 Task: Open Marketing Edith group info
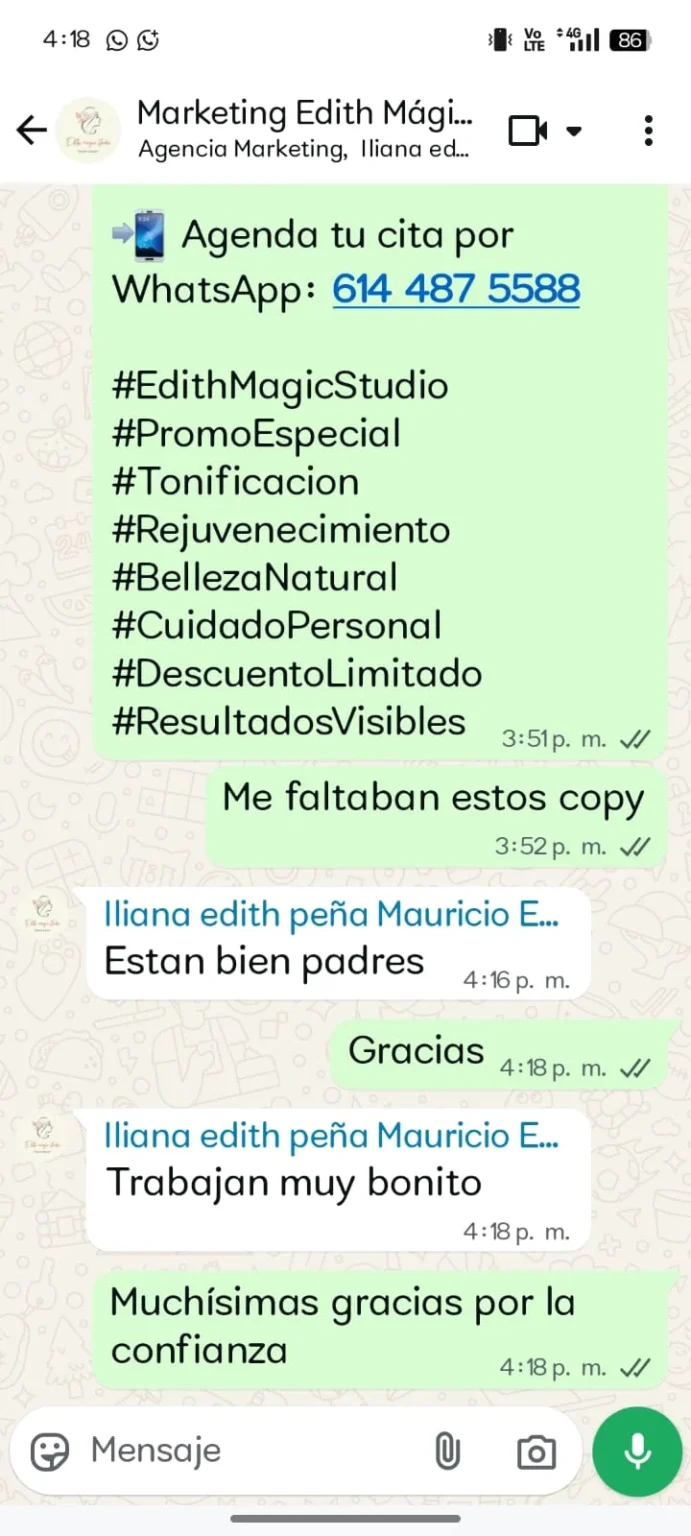pos(304,130)
